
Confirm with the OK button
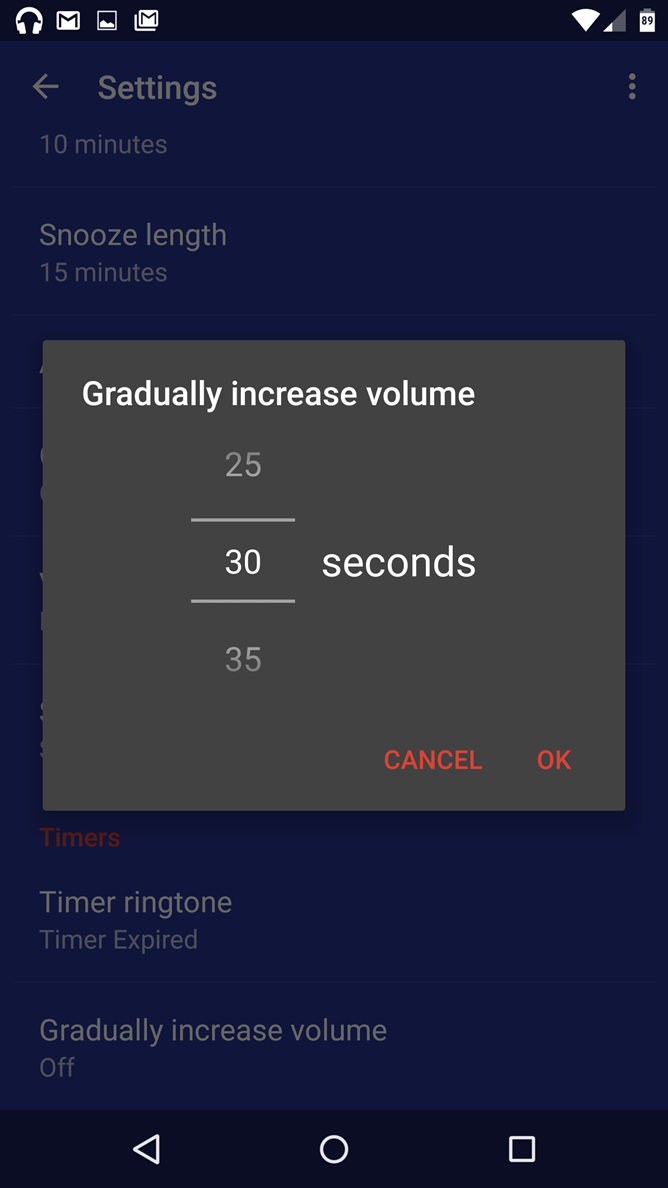(553, 760)
